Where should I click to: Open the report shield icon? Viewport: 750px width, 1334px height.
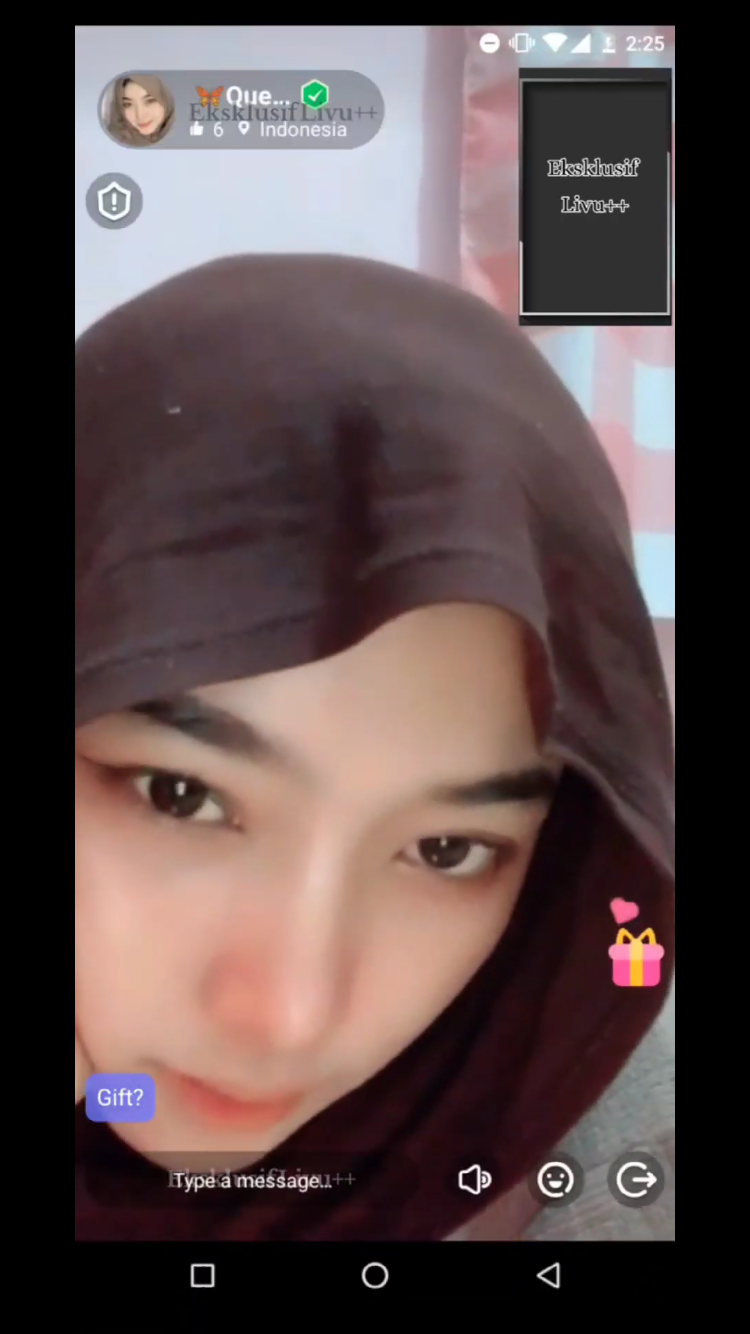tap(114, 201)
